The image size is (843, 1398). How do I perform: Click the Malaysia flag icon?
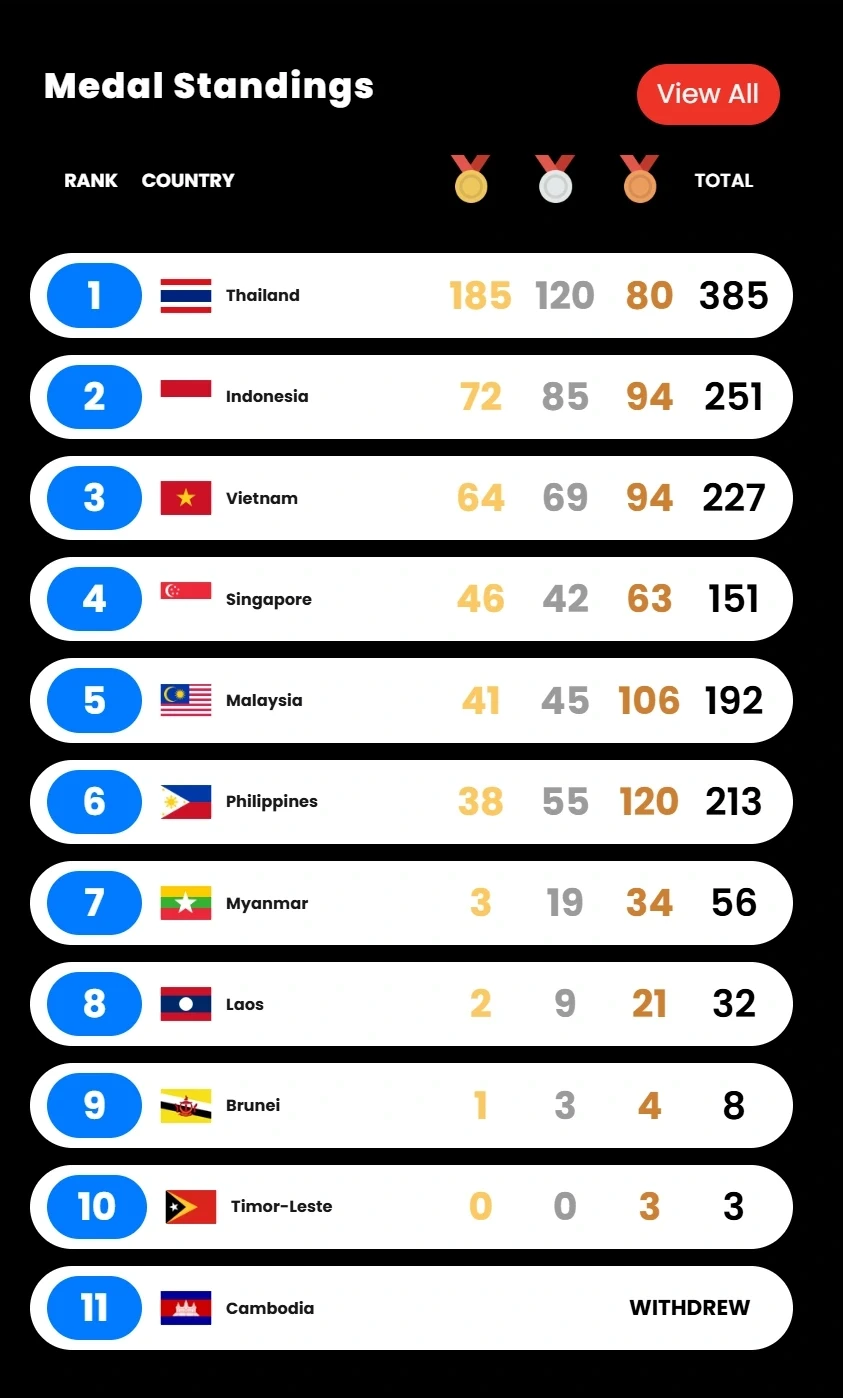pos(186,700)
